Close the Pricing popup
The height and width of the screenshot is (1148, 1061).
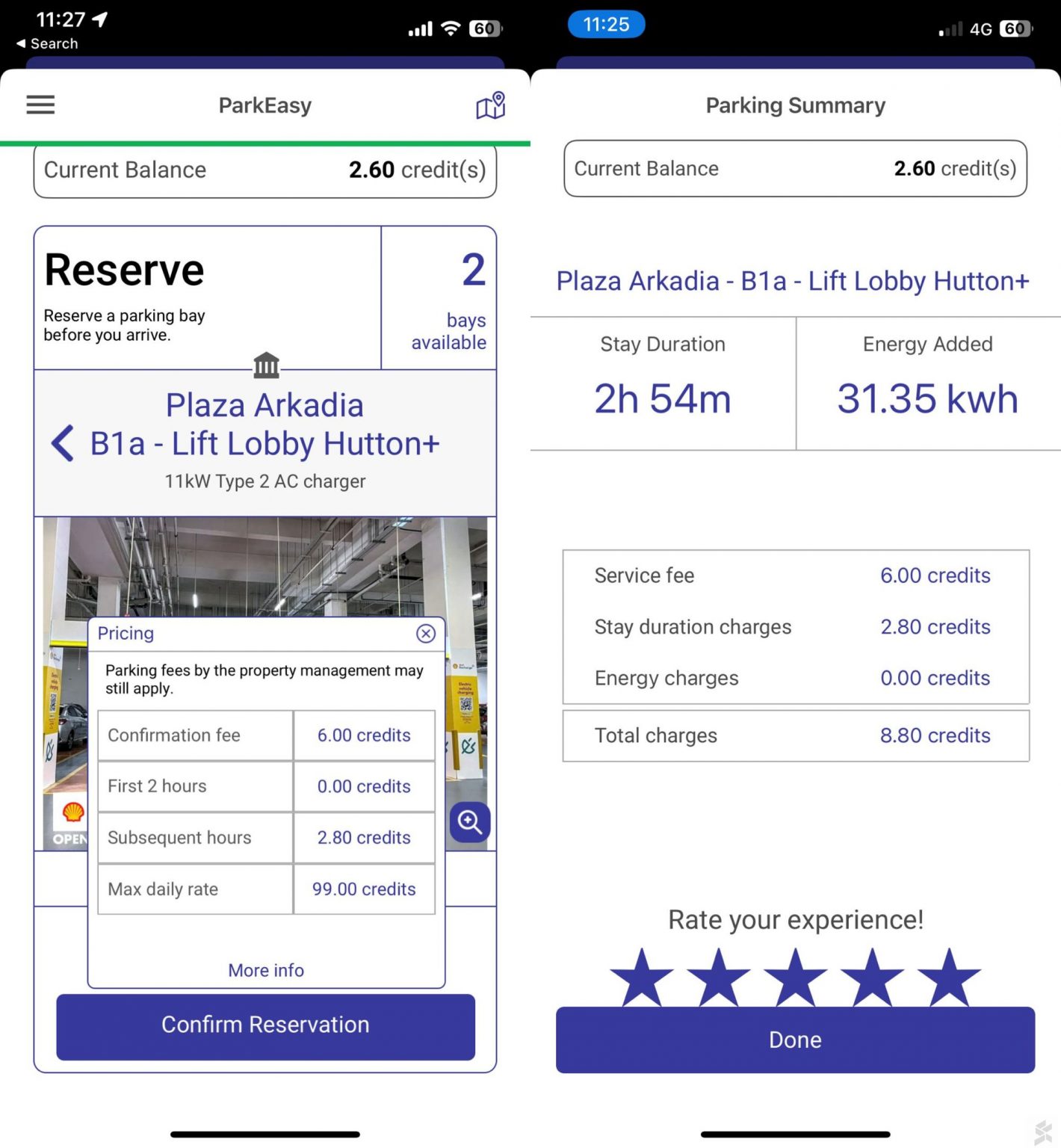[x=425, y=633]
